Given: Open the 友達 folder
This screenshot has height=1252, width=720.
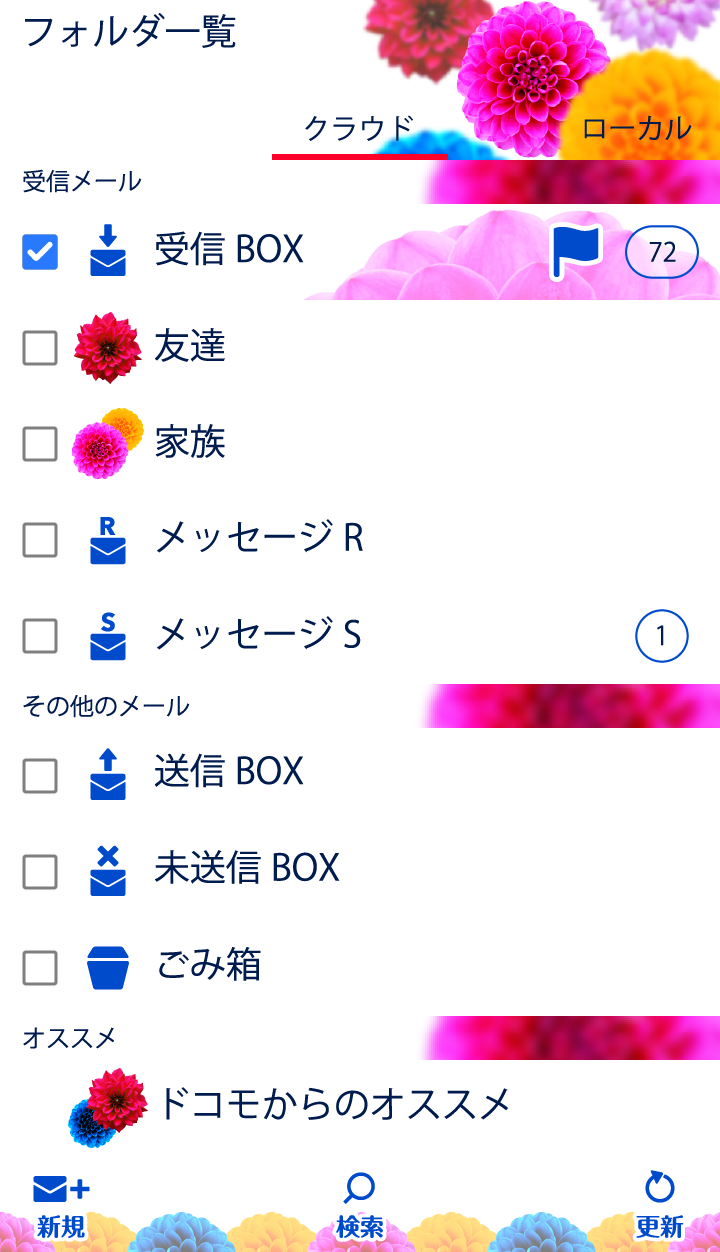Looking at the screenshot, I should point(190,346).
